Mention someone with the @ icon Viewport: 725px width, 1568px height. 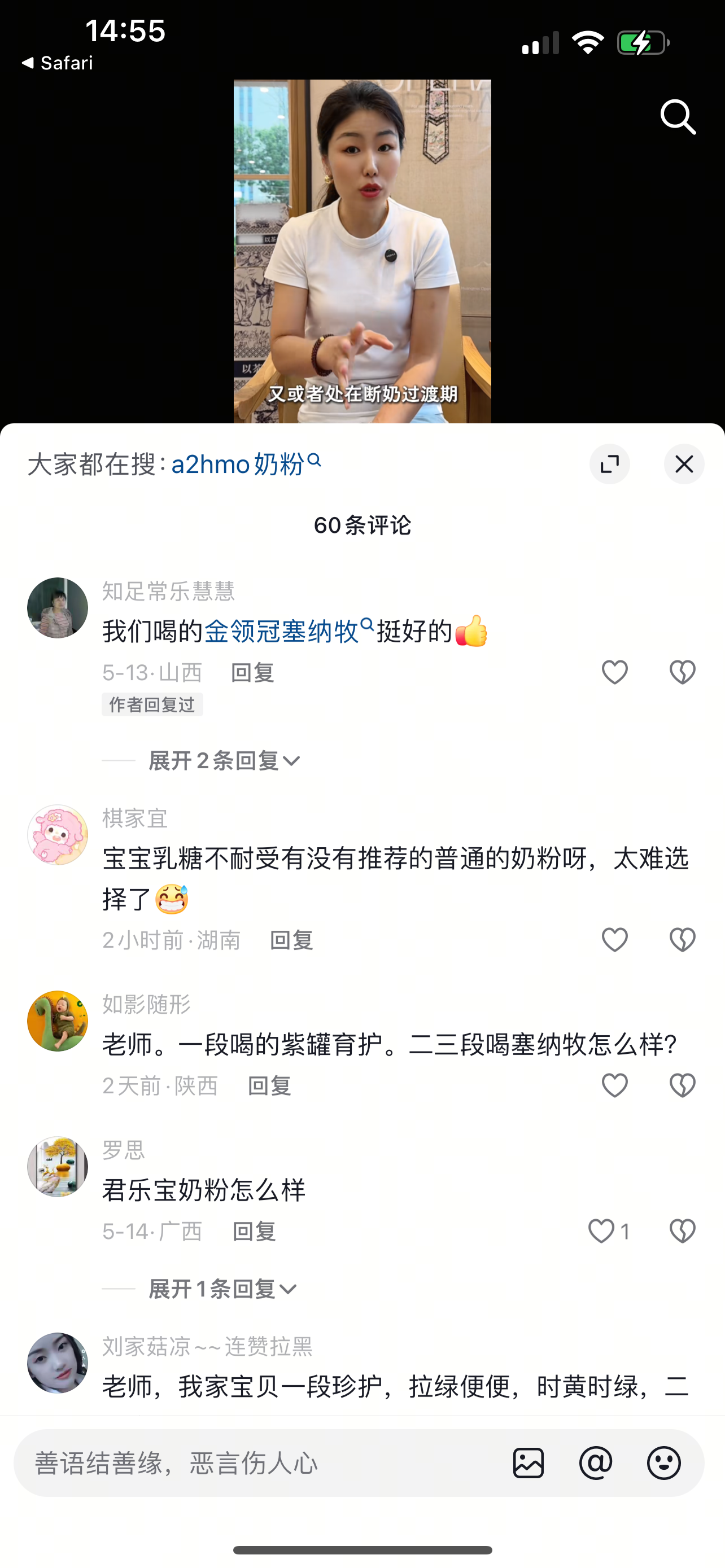[x=595, y=1462]
